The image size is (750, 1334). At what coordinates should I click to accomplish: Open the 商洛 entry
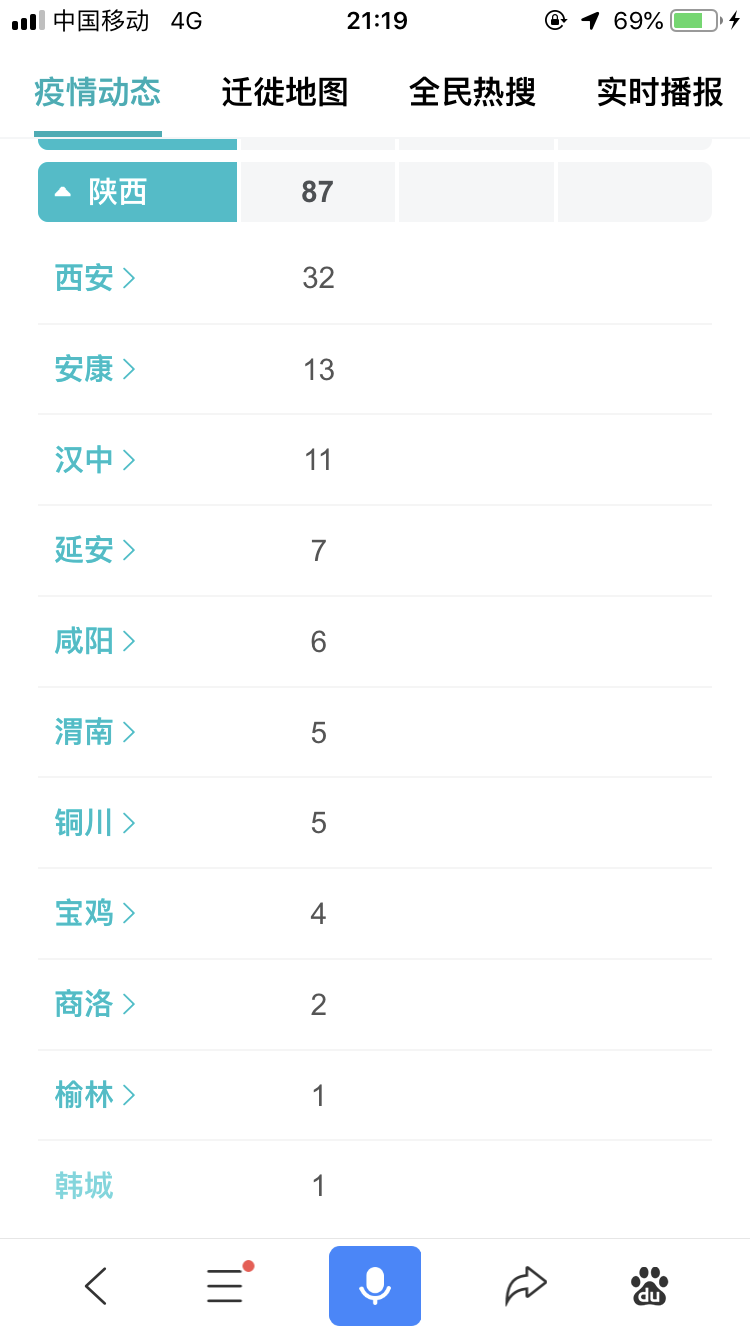coord(95,1004)
